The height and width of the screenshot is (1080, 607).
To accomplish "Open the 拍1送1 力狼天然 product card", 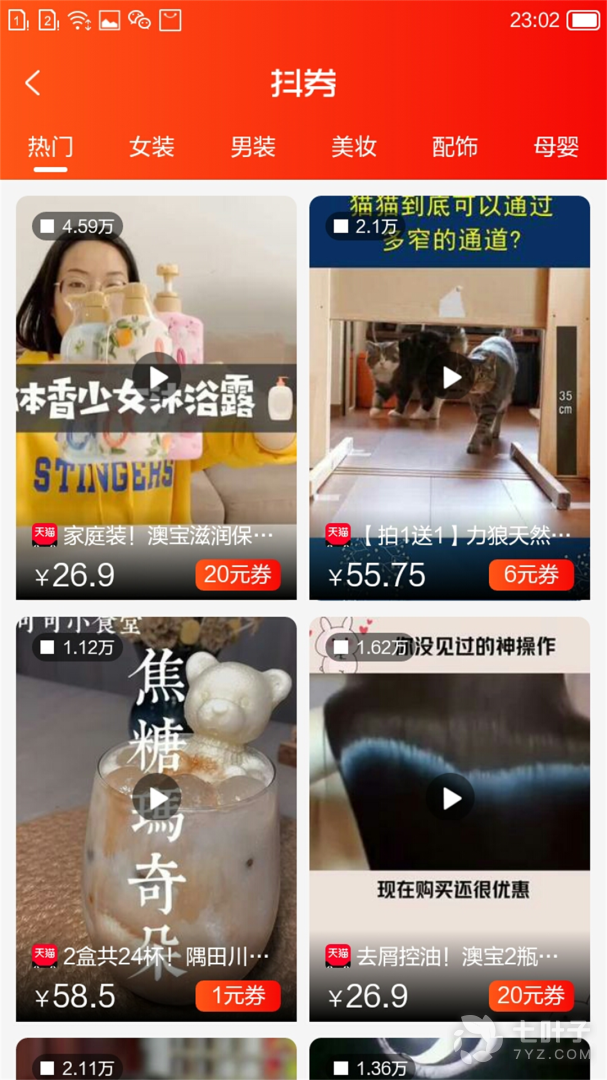I will 449,380.
